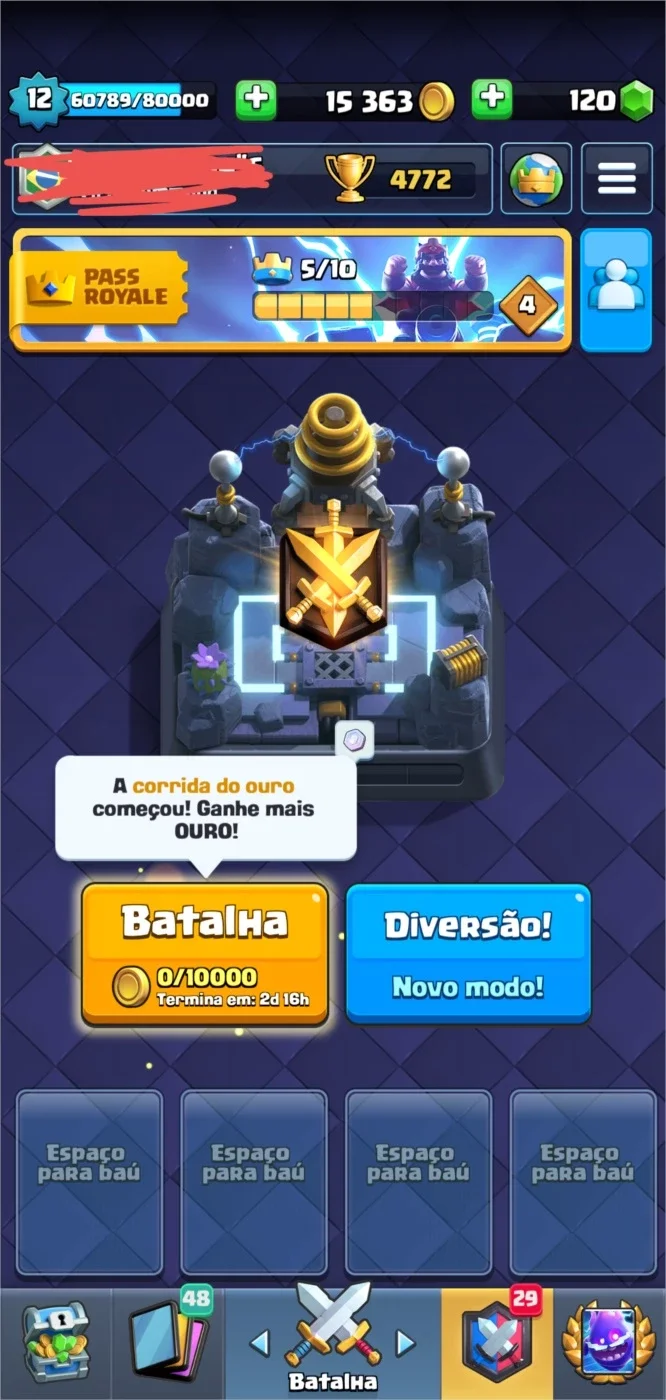The height and width of the screenshot is (1400, 666).
Task: Open the global league globe icon
Action: 536,179
